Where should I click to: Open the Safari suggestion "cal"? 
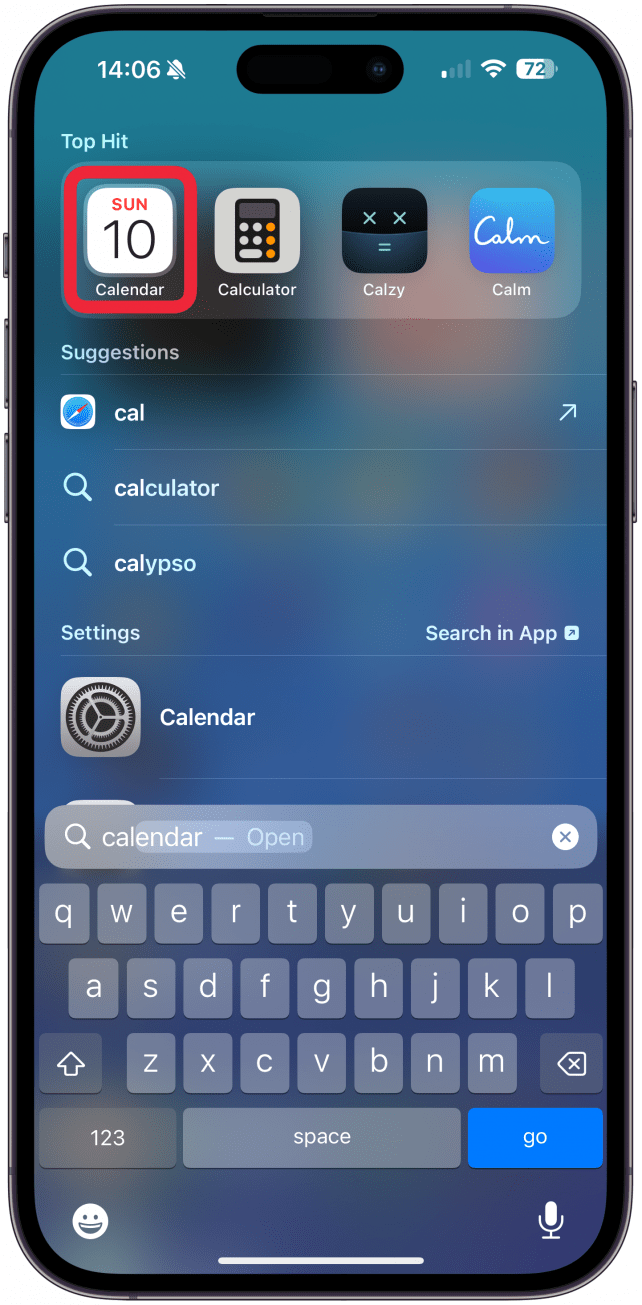(x=320, y=413)
